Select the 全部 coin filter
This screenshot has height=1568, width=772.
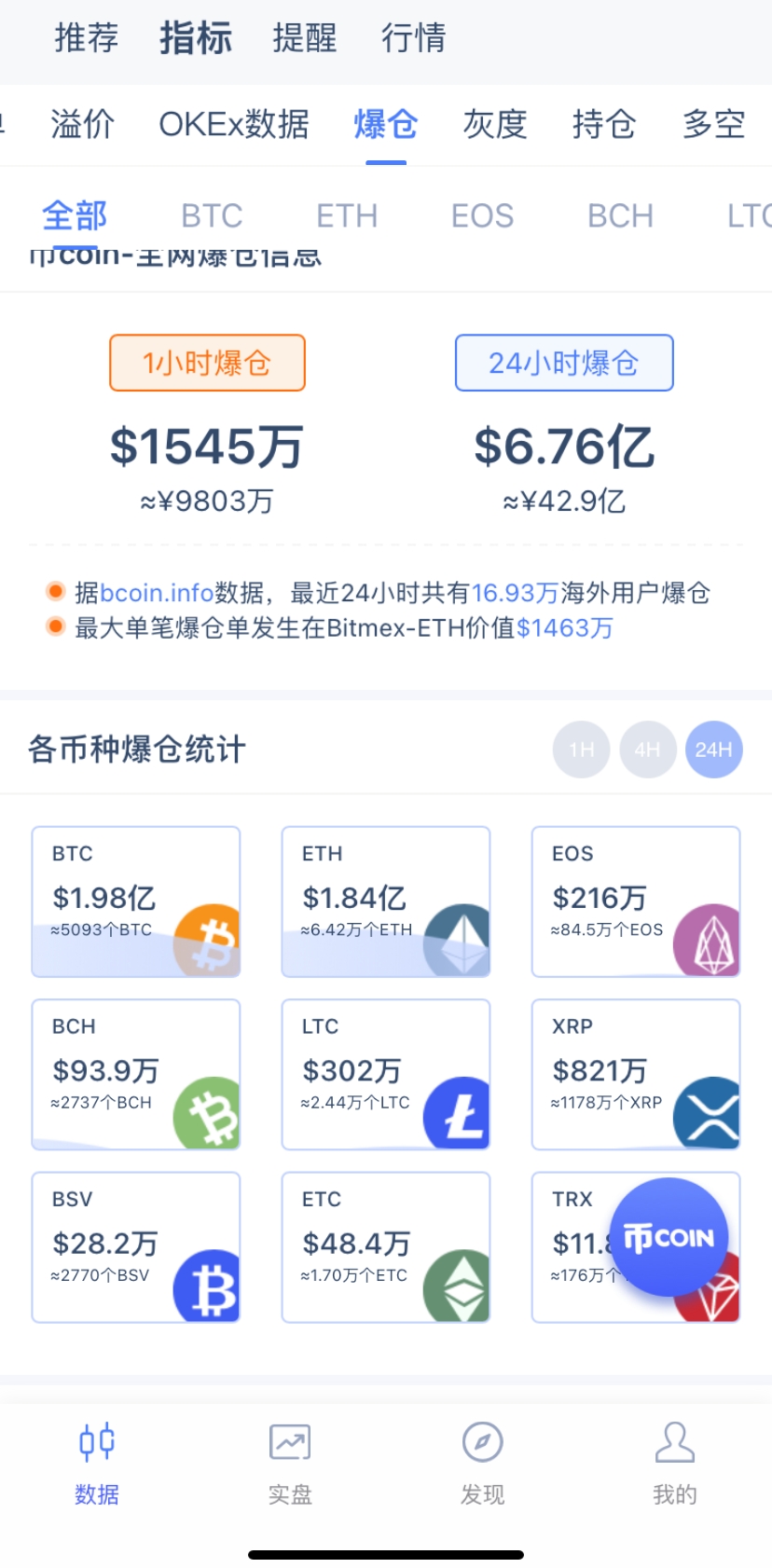point(75,215)
